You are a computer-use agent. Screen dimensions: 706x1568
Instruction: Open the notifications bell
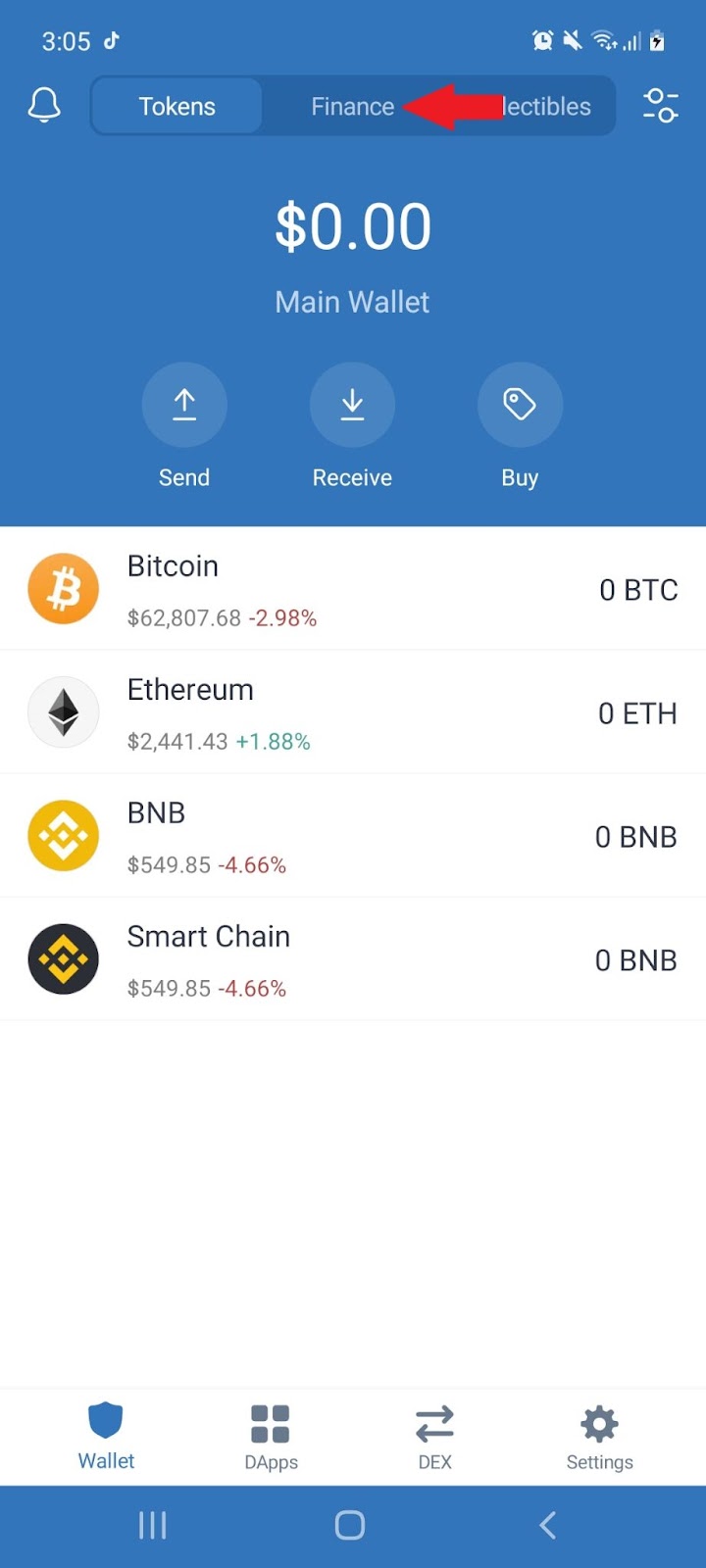click(x=44, y=105)
